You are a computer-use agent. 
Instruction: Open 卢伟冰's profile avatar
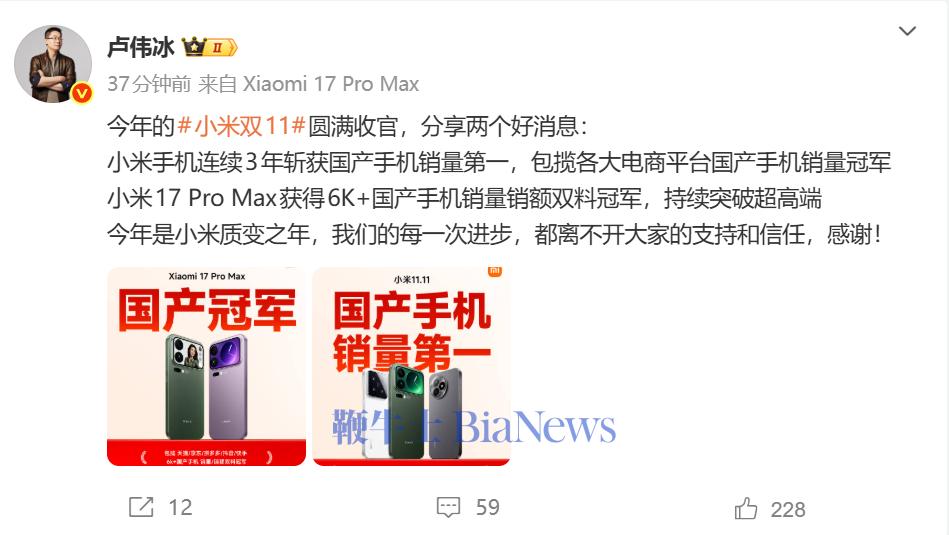(53, 64)
